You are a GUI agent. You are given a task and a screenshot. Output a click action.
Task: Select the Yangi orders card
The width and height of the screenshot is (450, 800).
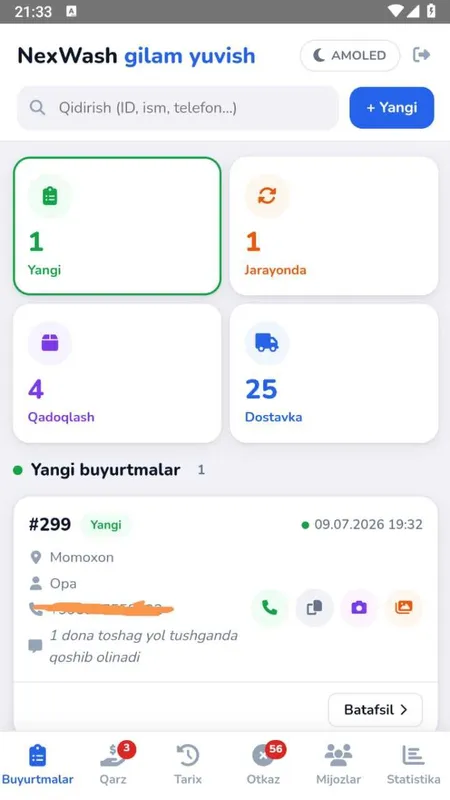click(x=117, y=226)
